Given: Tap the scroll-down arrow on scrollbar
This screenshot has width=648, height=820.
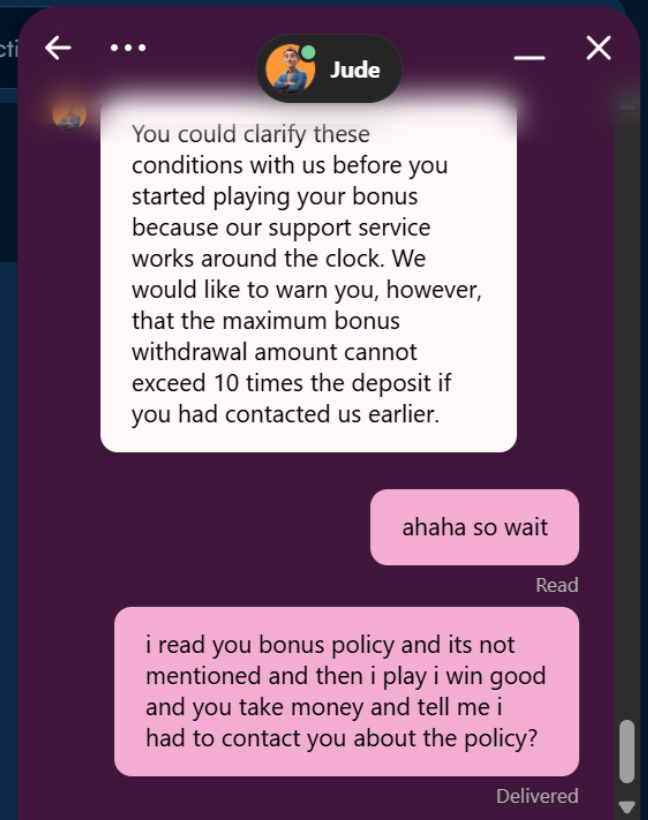Looking at the screenshot, I should [x=627, y=805].
